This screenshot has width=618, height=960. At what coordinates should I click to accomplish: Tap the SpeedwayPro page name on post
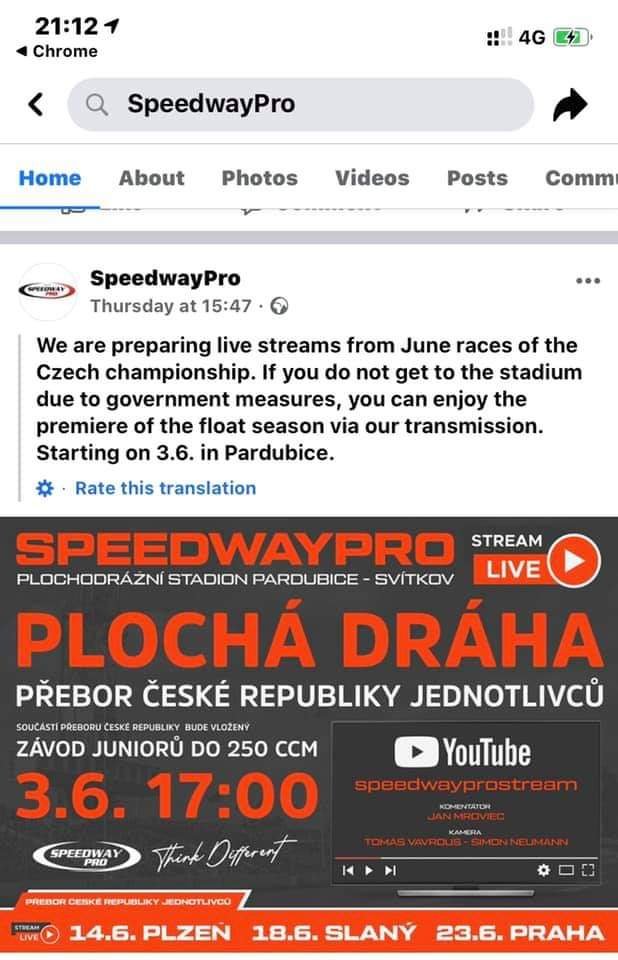(165, 278)
